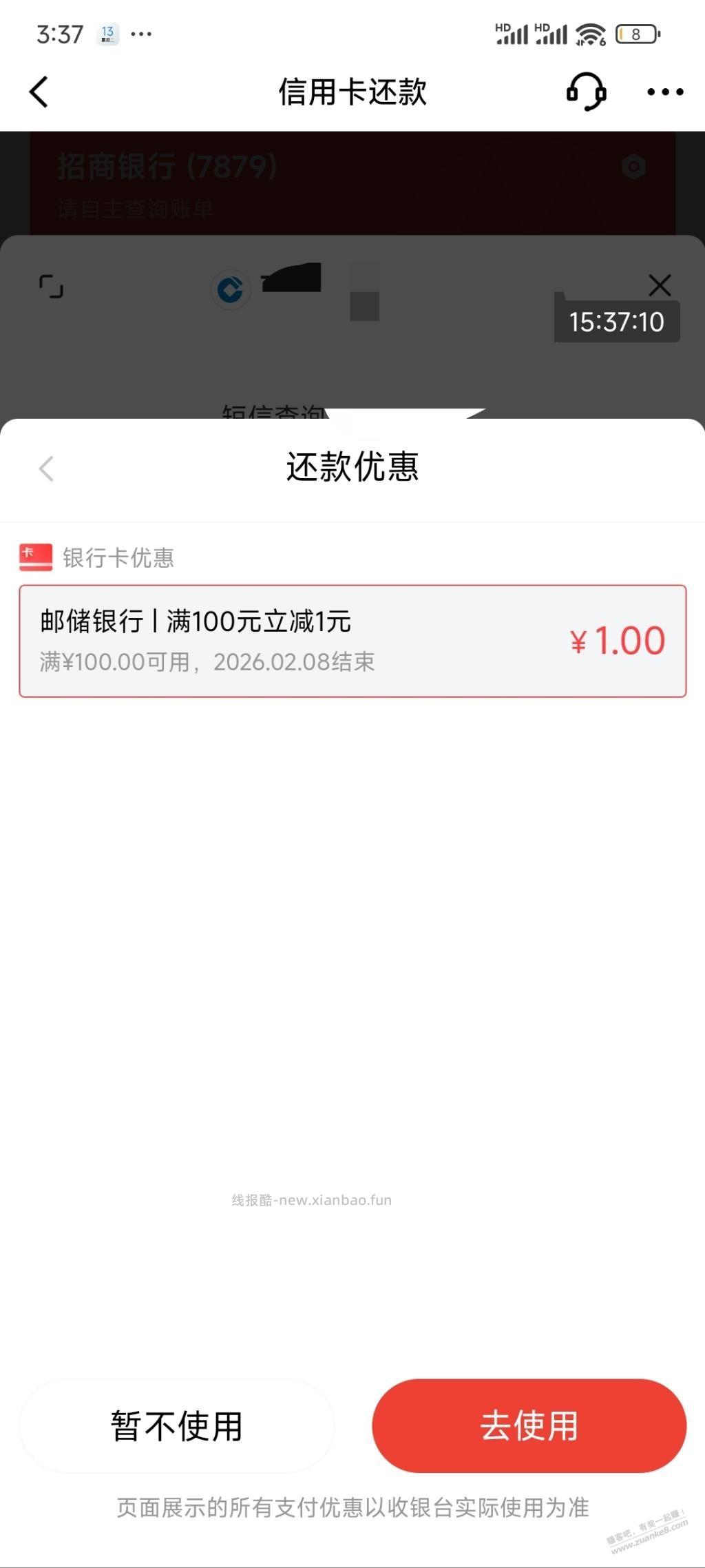Tap the battery indicator showing 8
Image resolution: width=705 pixels, height=1568 pixels.
(x=635, y=33)
